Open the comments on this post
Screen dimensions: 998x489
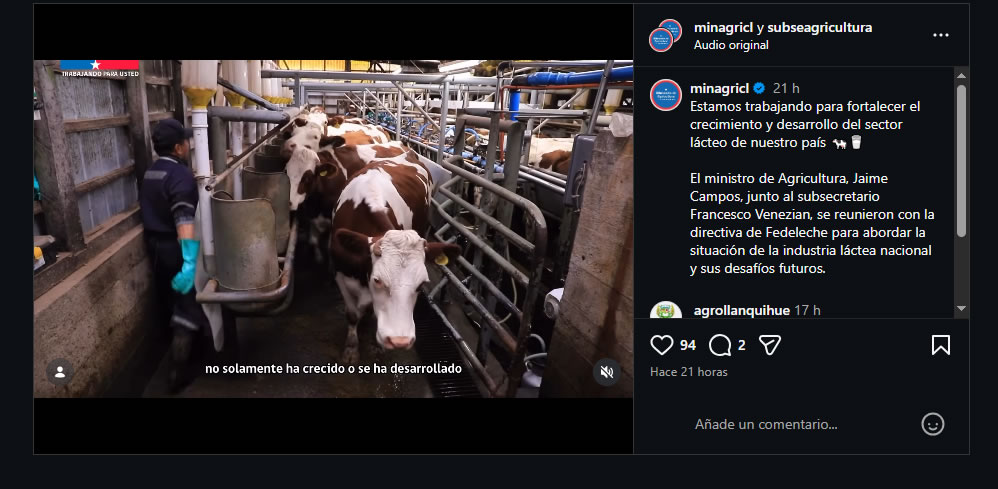720,345
